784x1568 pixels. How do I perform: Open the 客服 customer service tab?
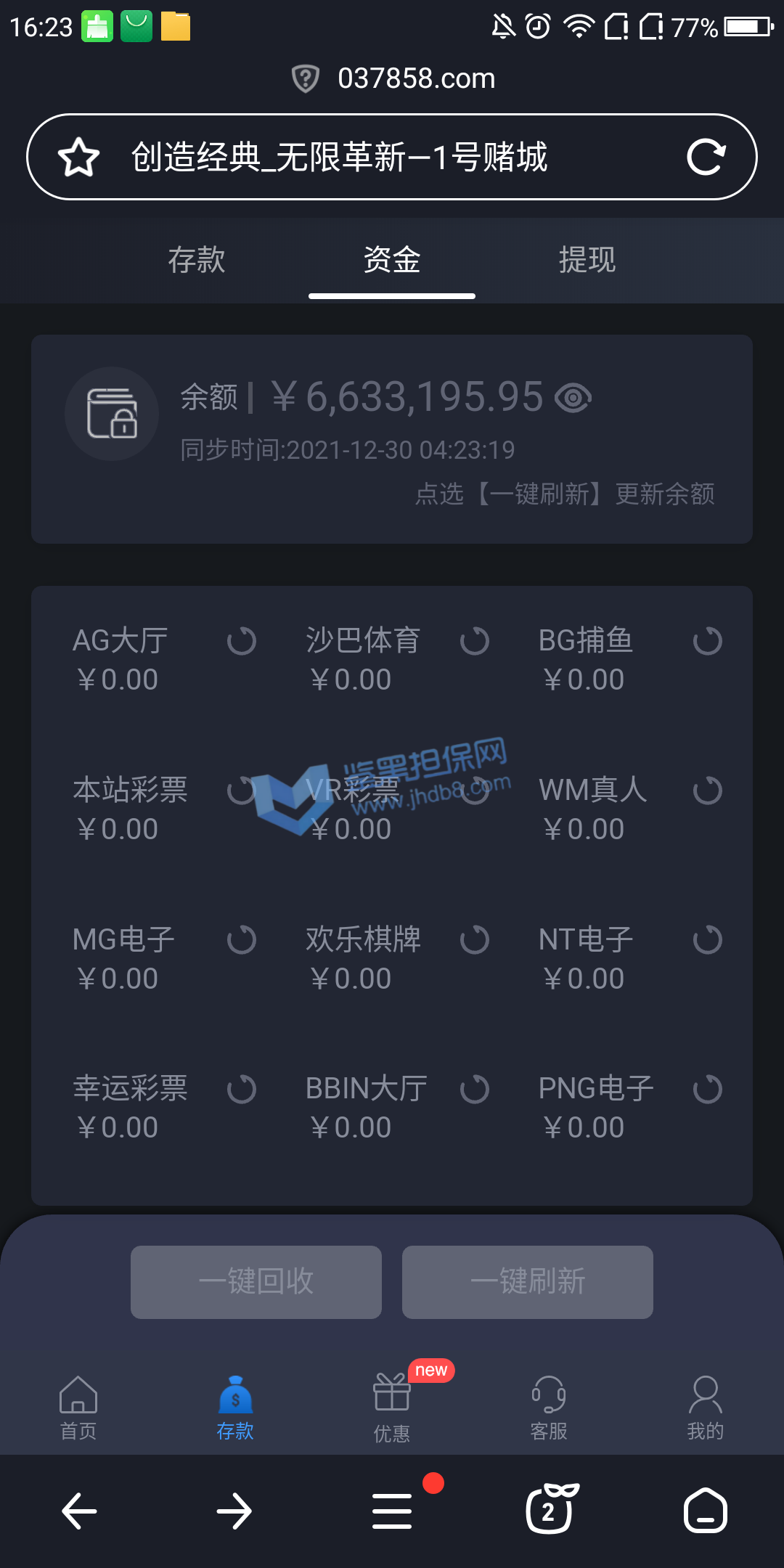click(549, 1407)
